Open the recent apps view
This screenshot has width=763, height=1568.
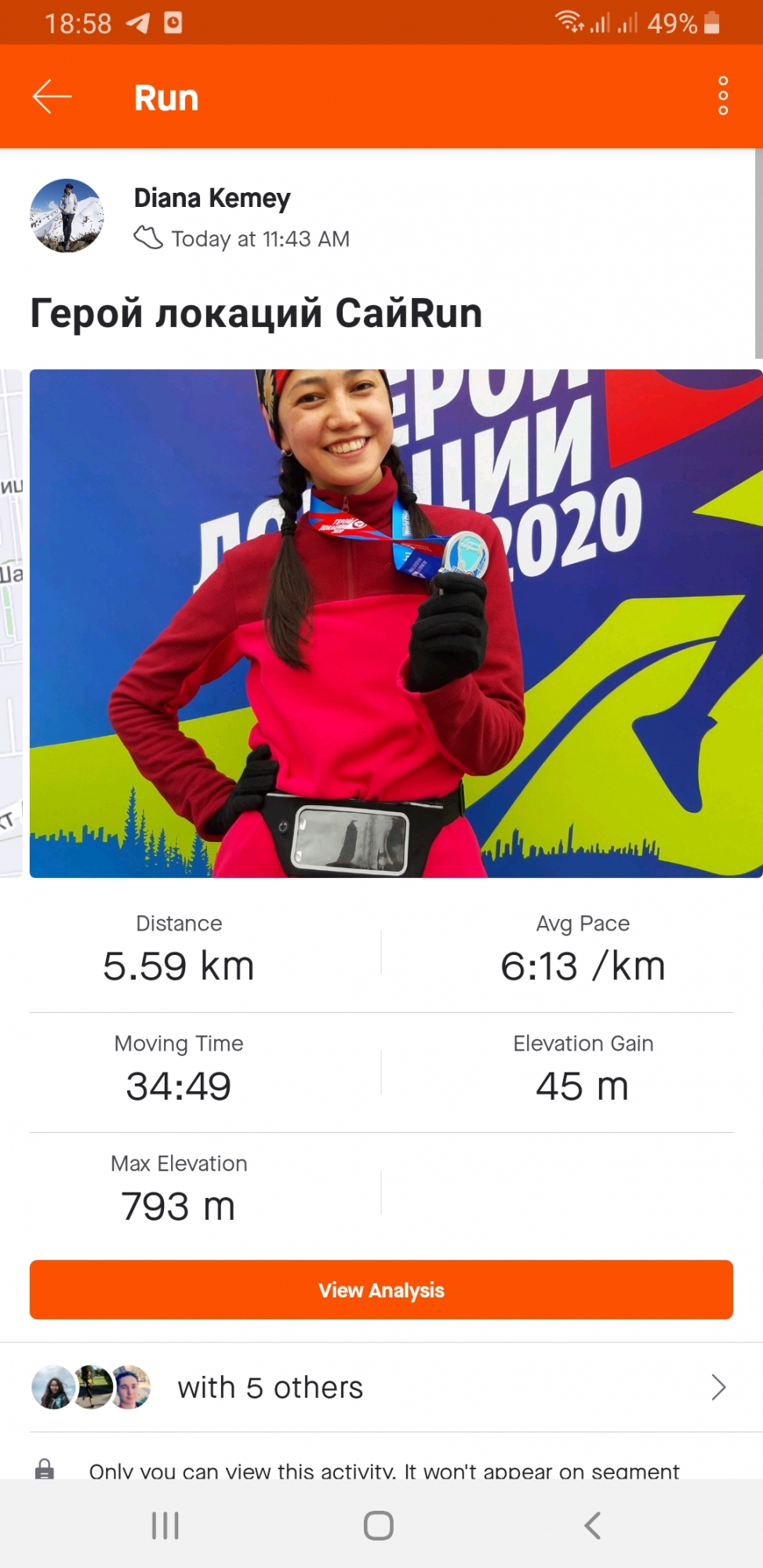(x=165, y=1526)
